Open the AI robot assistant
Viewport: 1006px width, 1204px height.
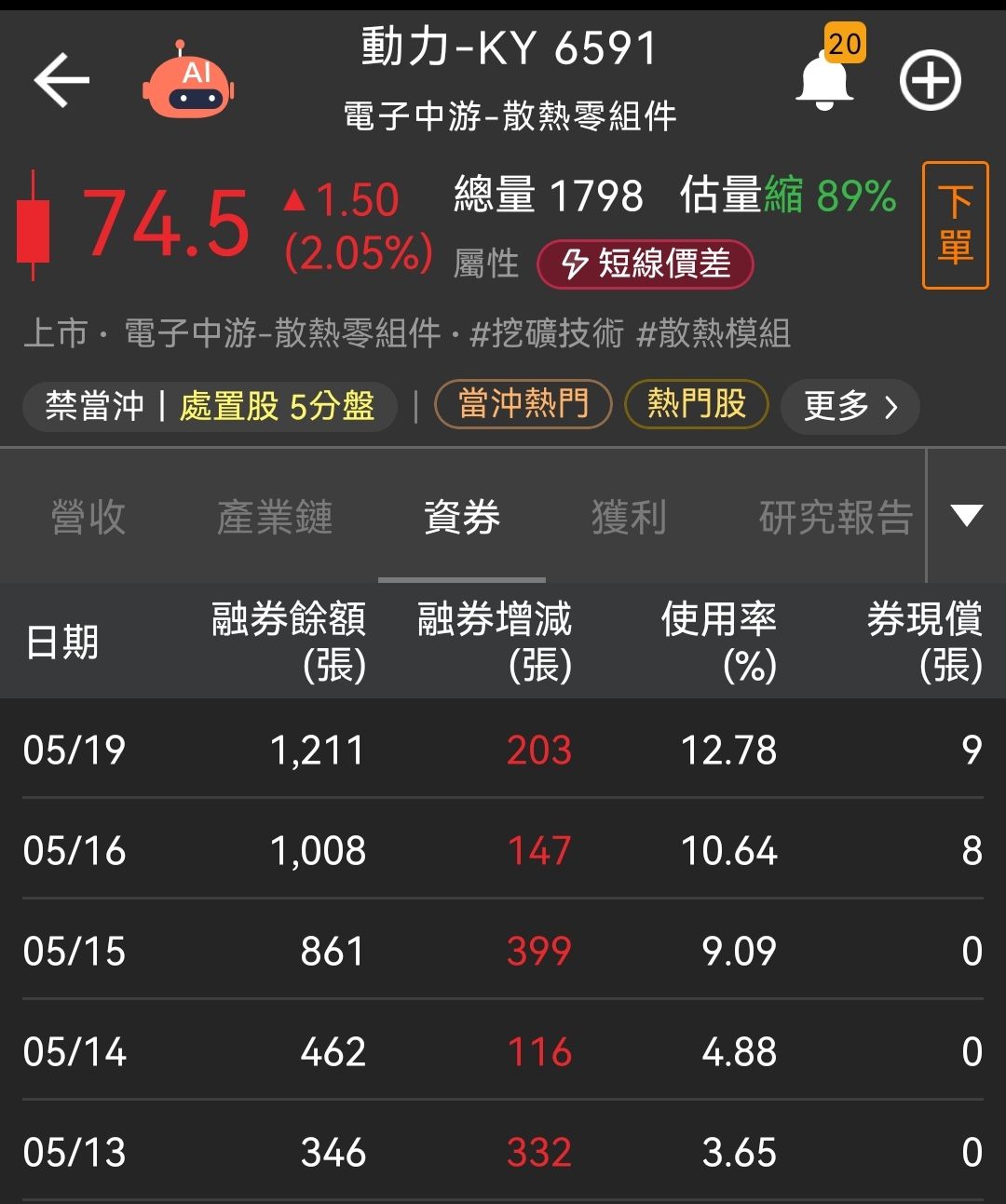(x=188, y=80)
